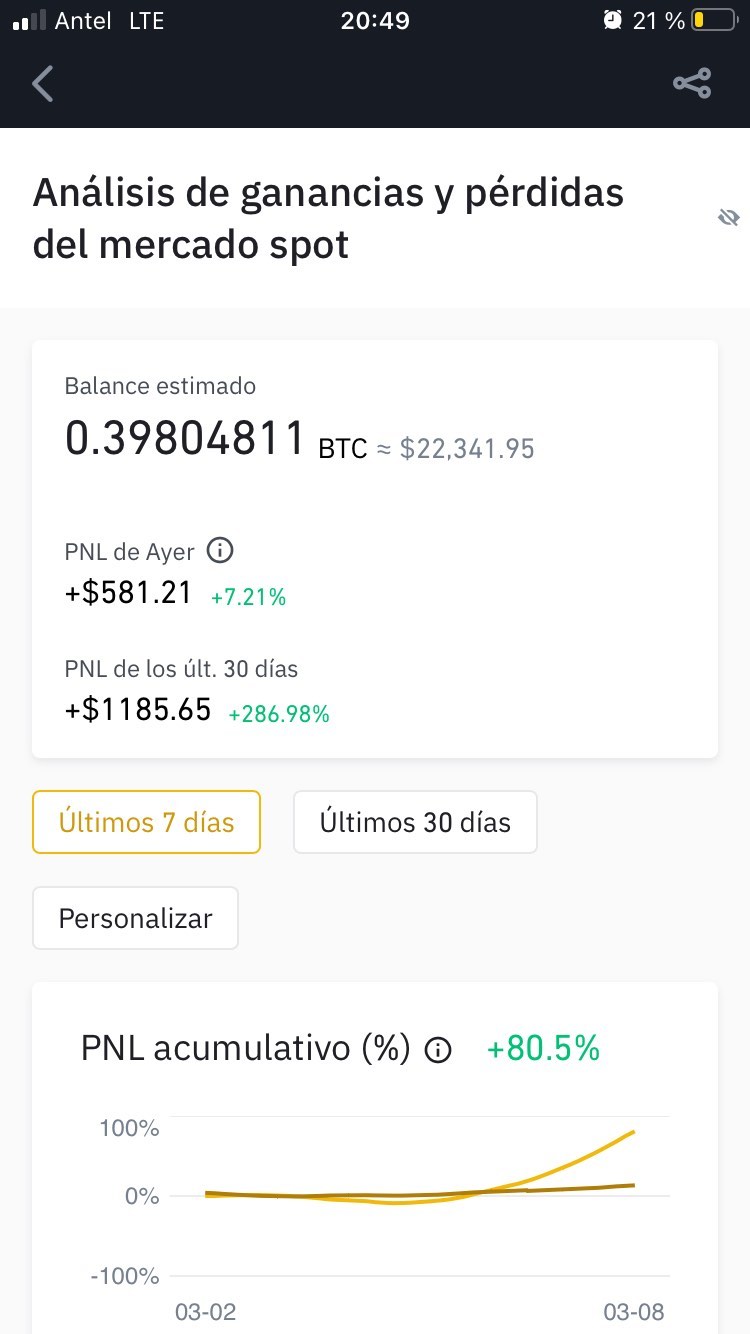Show info about PNL acumulativo (%)
Viewport: 750px width, 1334px height.
tap(438, 1050)
